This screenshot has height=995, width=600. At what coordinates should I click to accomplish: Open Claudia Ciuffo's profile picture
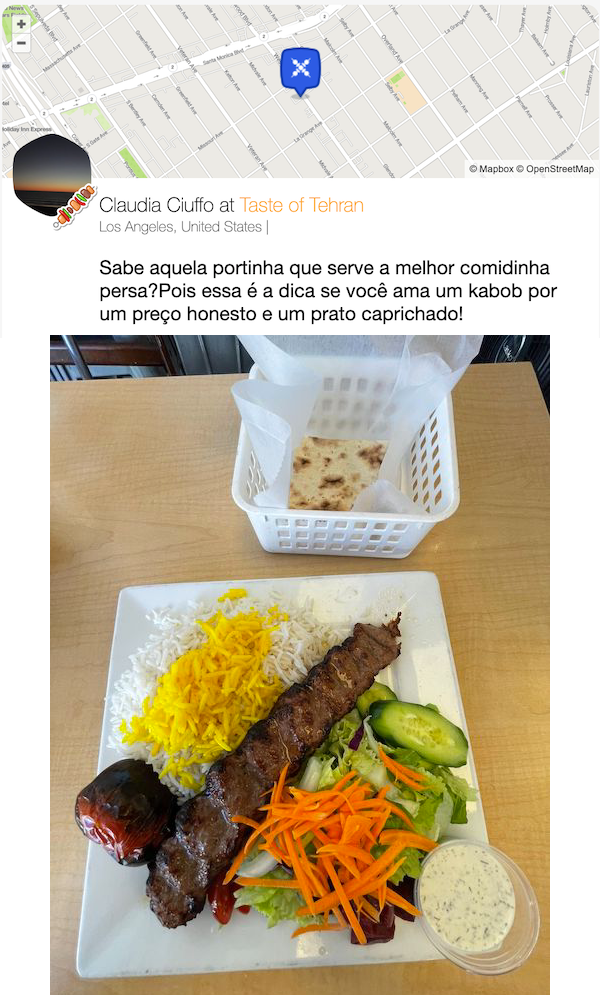(51, 176)
